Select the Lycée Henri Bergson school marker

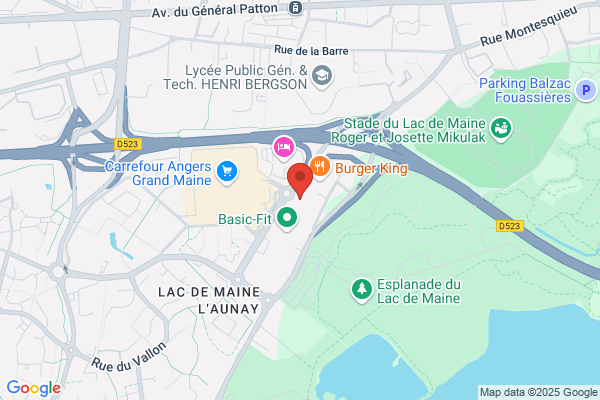coord(322,77)
